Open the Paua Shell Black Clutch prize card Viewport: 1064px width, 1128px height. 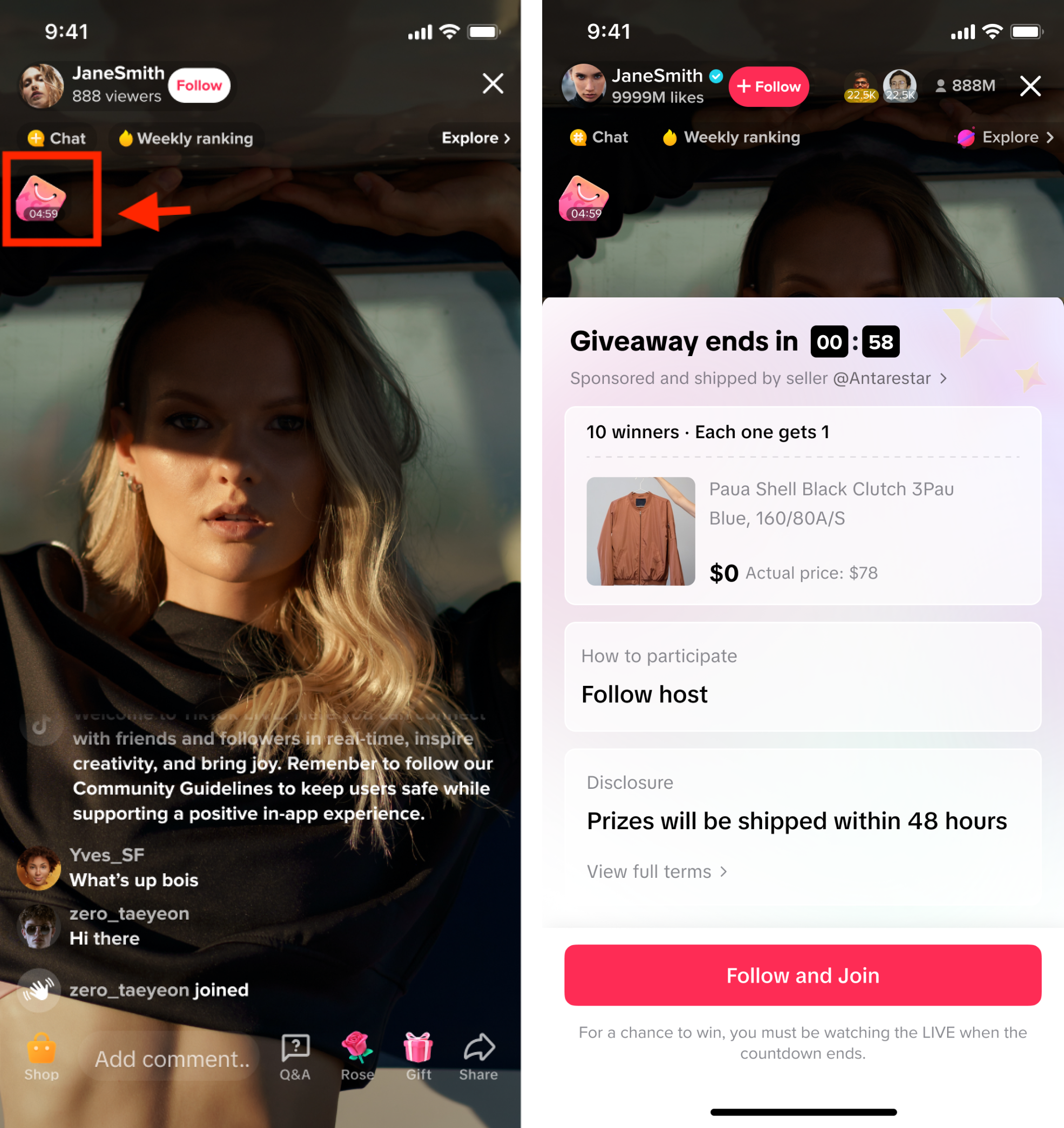point(802,531)
